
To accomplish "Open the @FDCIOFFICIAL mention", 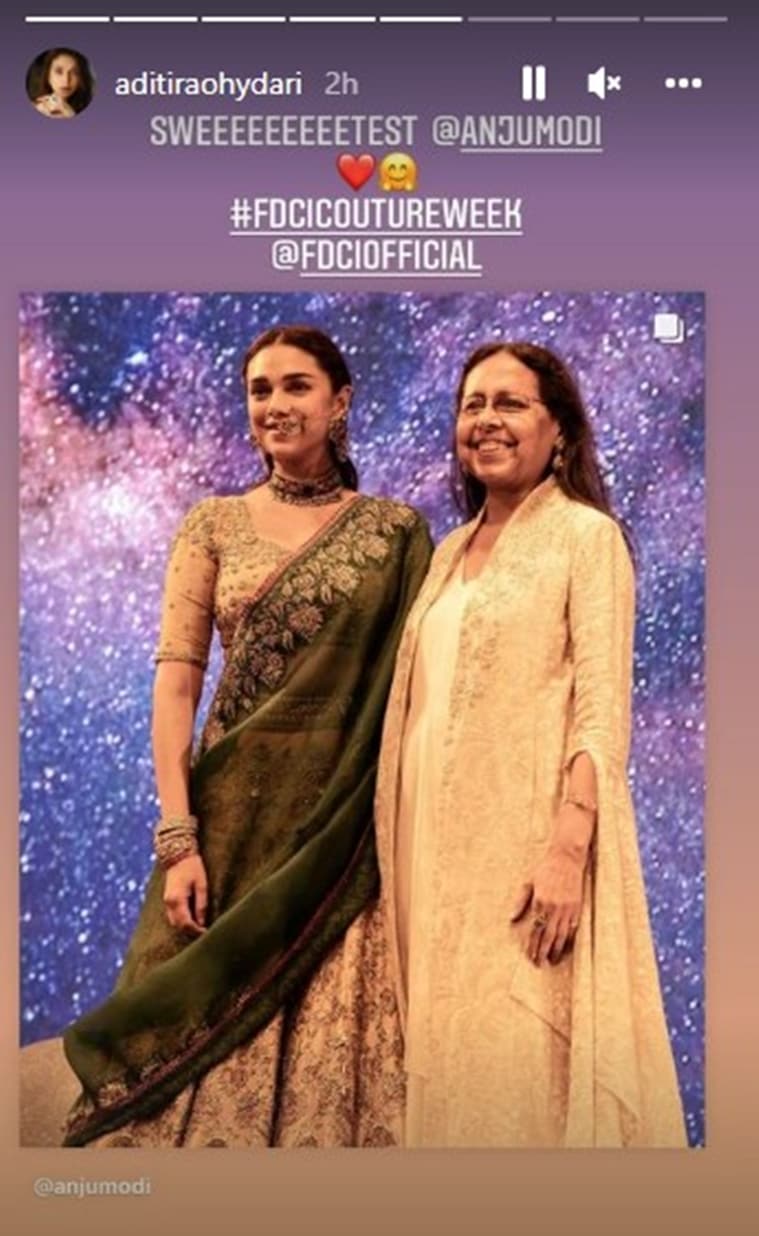I will (x=376, y=257).
